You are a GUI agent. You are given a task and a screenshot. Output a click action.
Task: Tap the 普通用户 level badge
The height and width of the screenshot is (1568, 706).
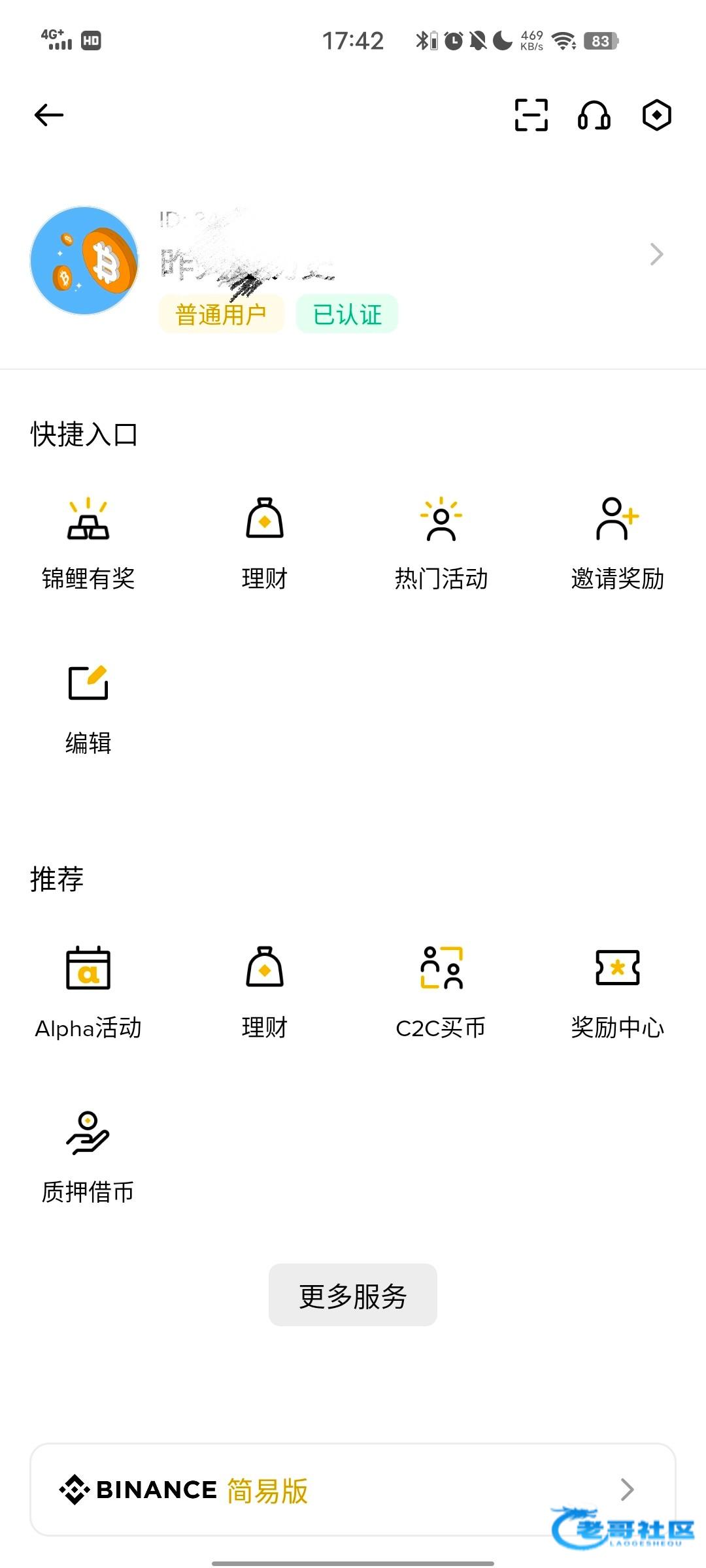pos(221,314)
